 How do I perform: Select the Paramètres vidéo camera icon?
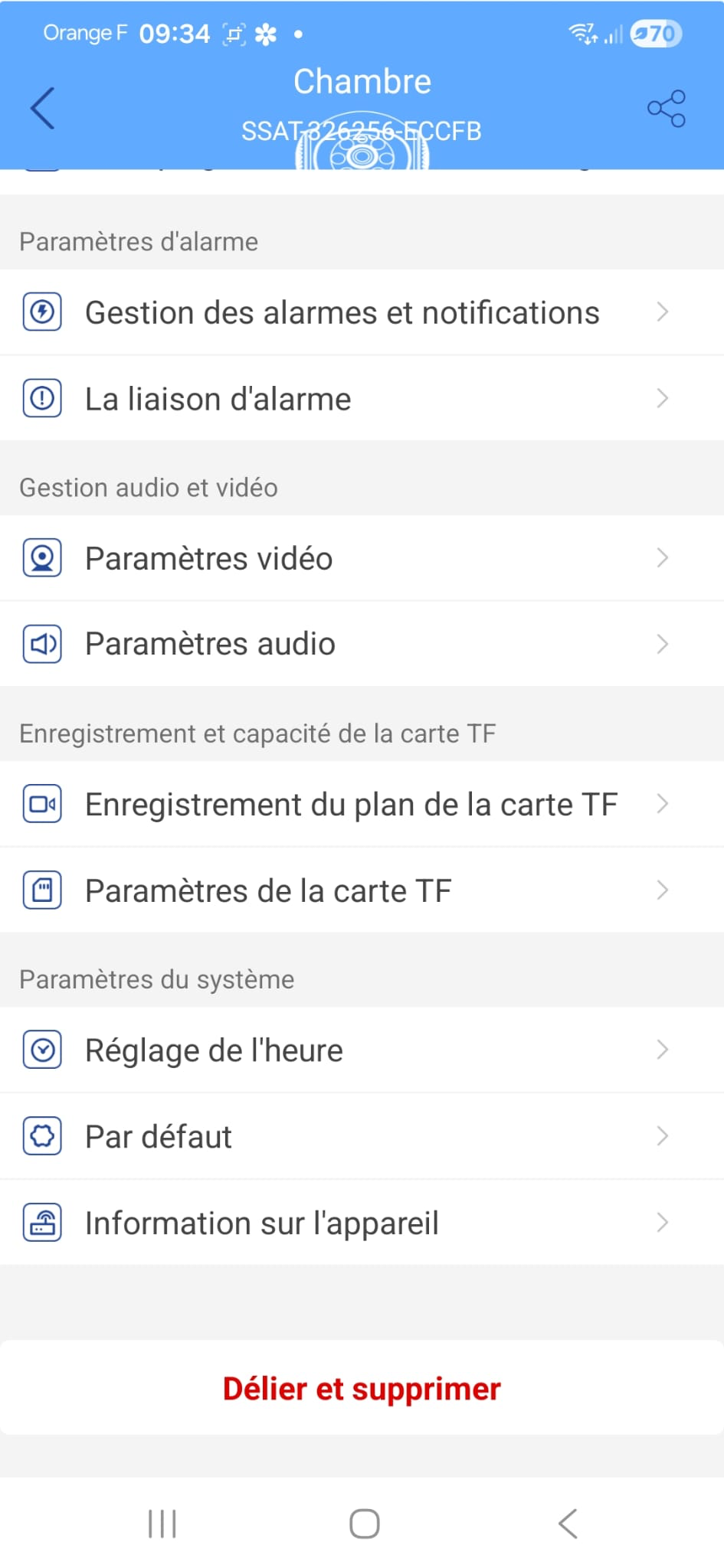coord(42,558)
